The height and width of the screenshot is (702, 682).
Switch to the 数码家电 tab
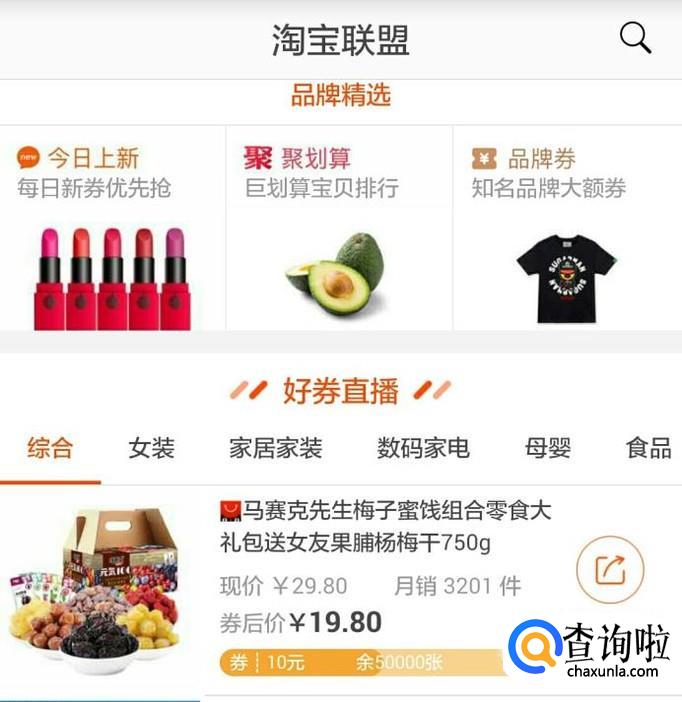423,447
